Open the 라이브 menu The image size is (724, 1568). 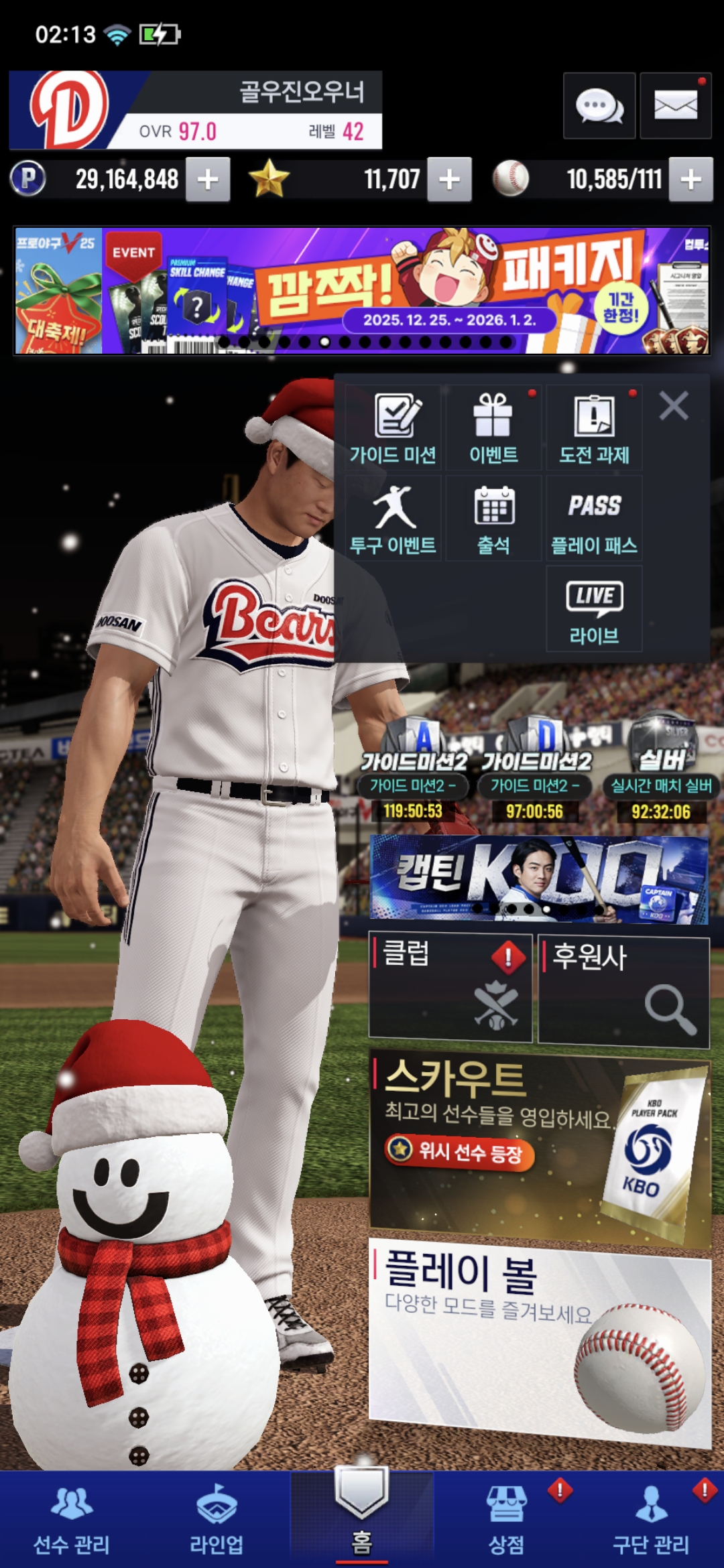click(594, 609)
